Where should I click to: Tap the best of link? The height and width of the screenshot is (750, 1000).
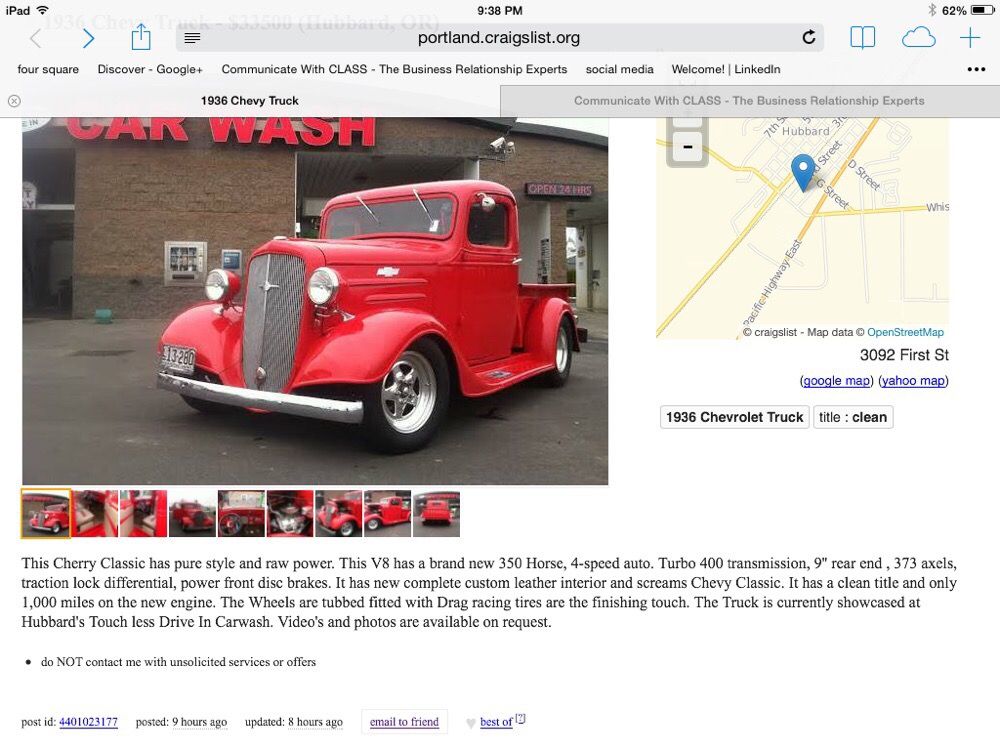click(496, 722)
